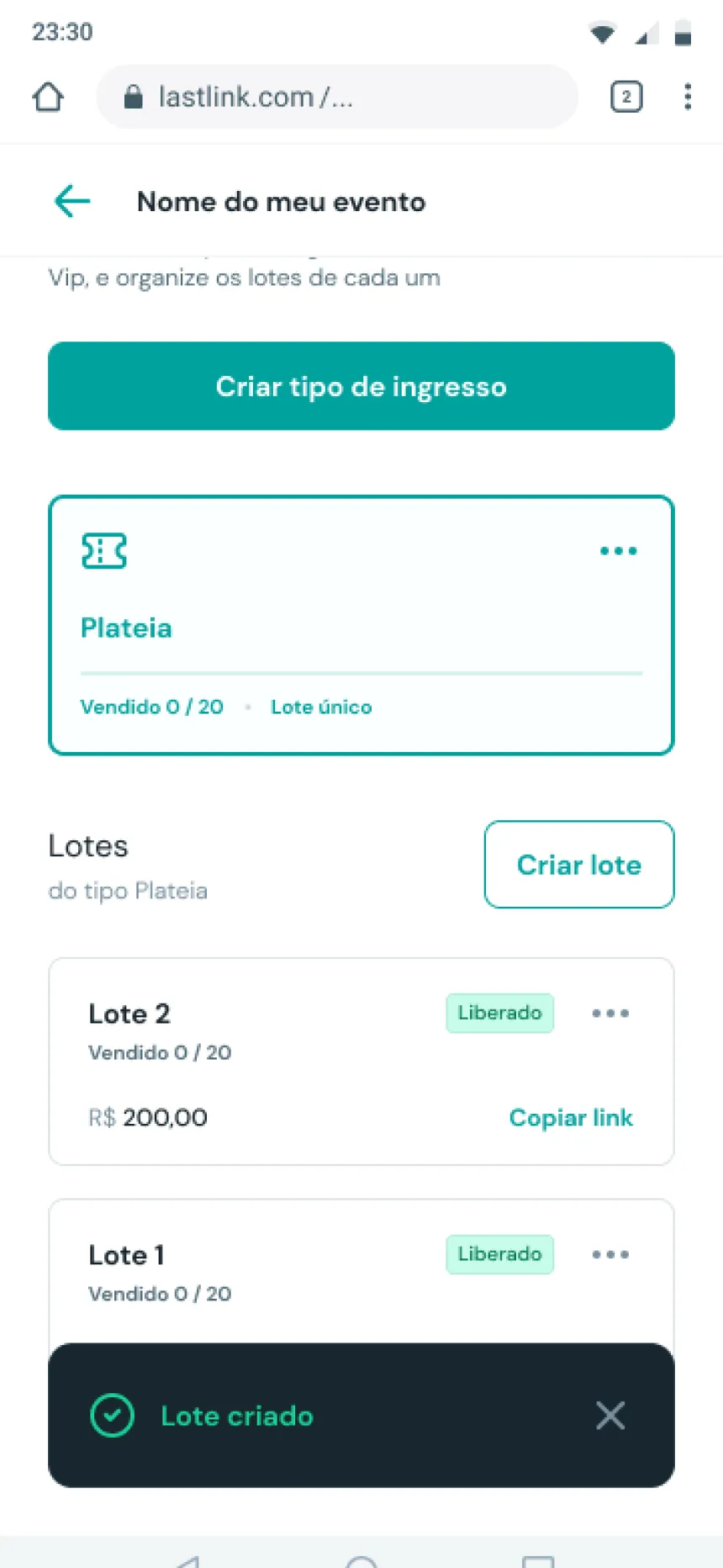Create a new lot with Criar lote
The height and width of the screenshot is (1568, 723).
(x=578, y=865)
